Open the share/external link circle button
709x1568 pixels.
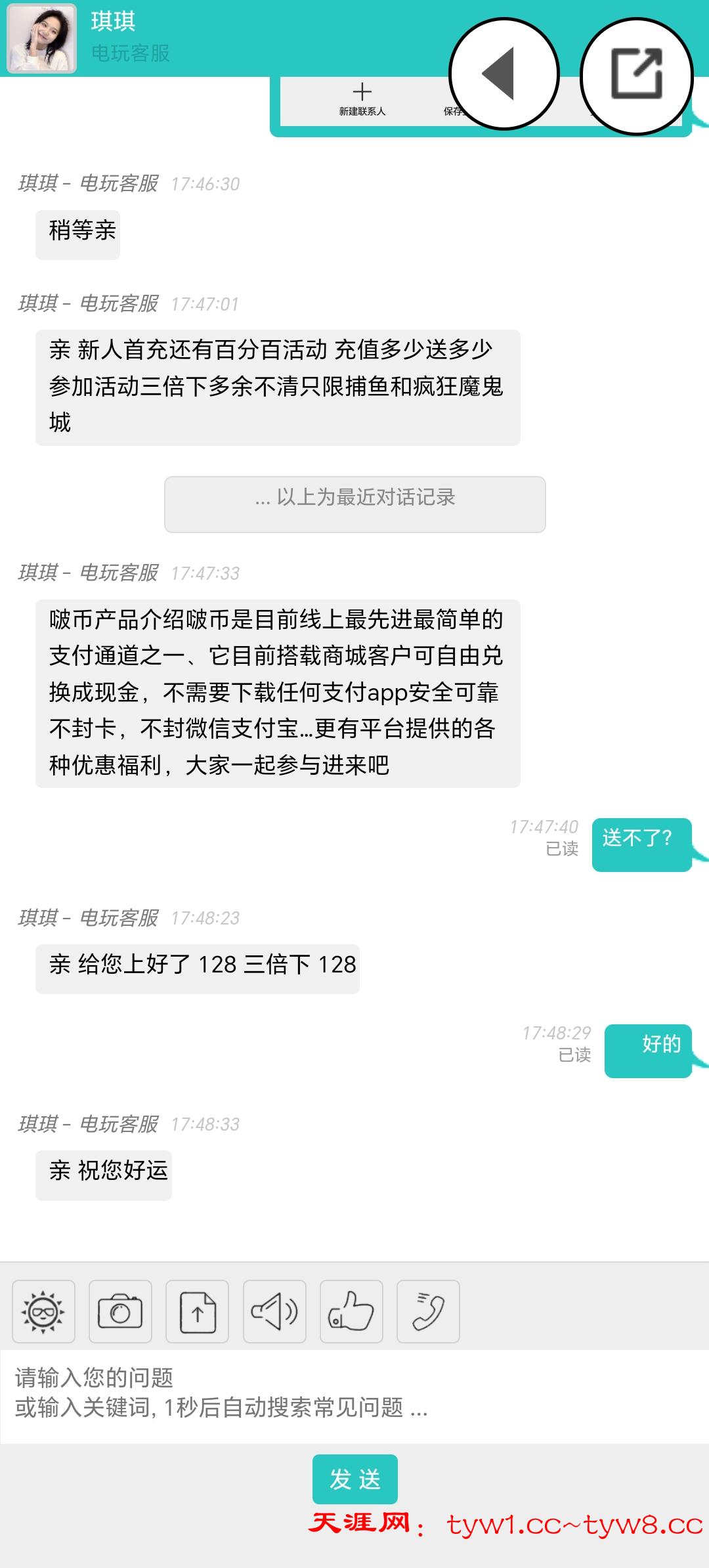(x=636, y=76)
